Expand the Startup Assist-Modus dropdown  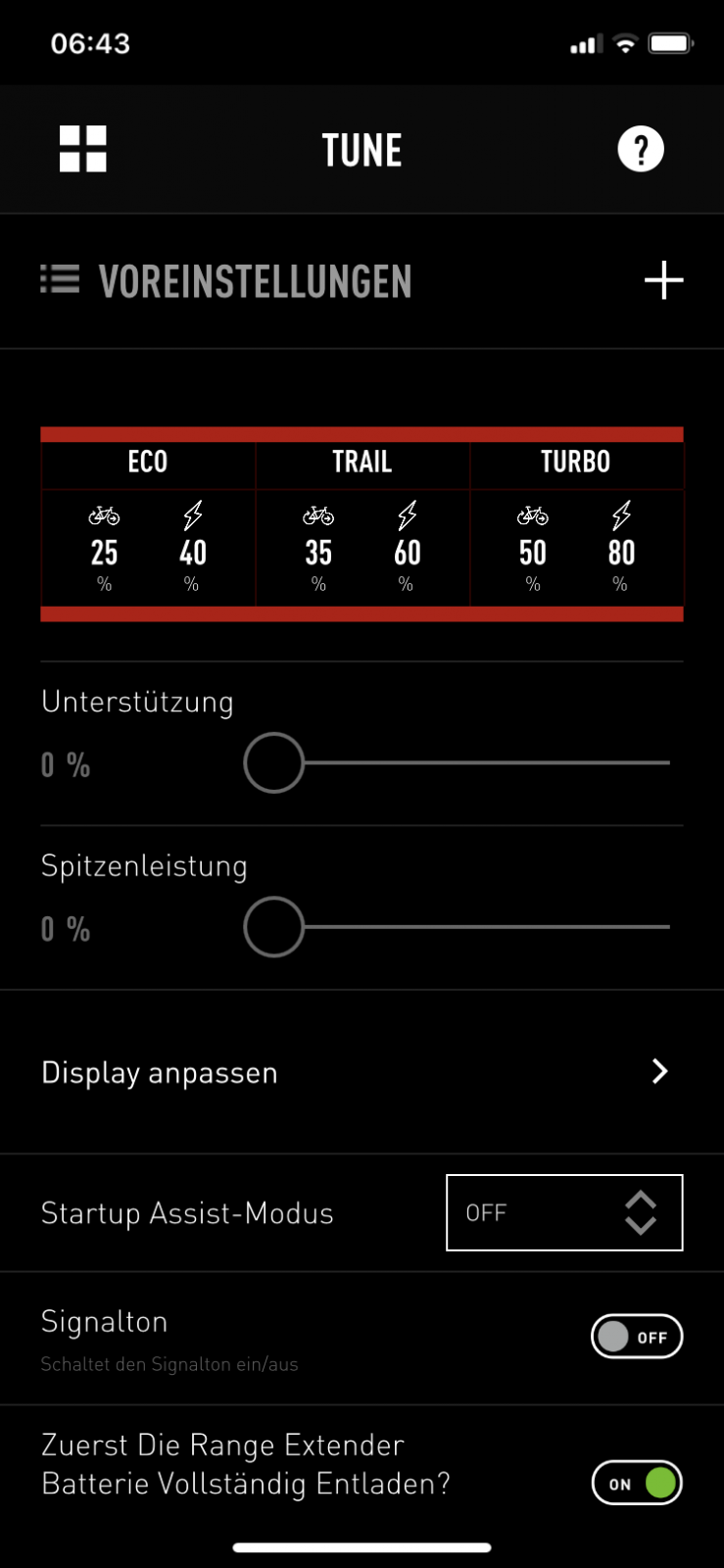point(564,1213)
